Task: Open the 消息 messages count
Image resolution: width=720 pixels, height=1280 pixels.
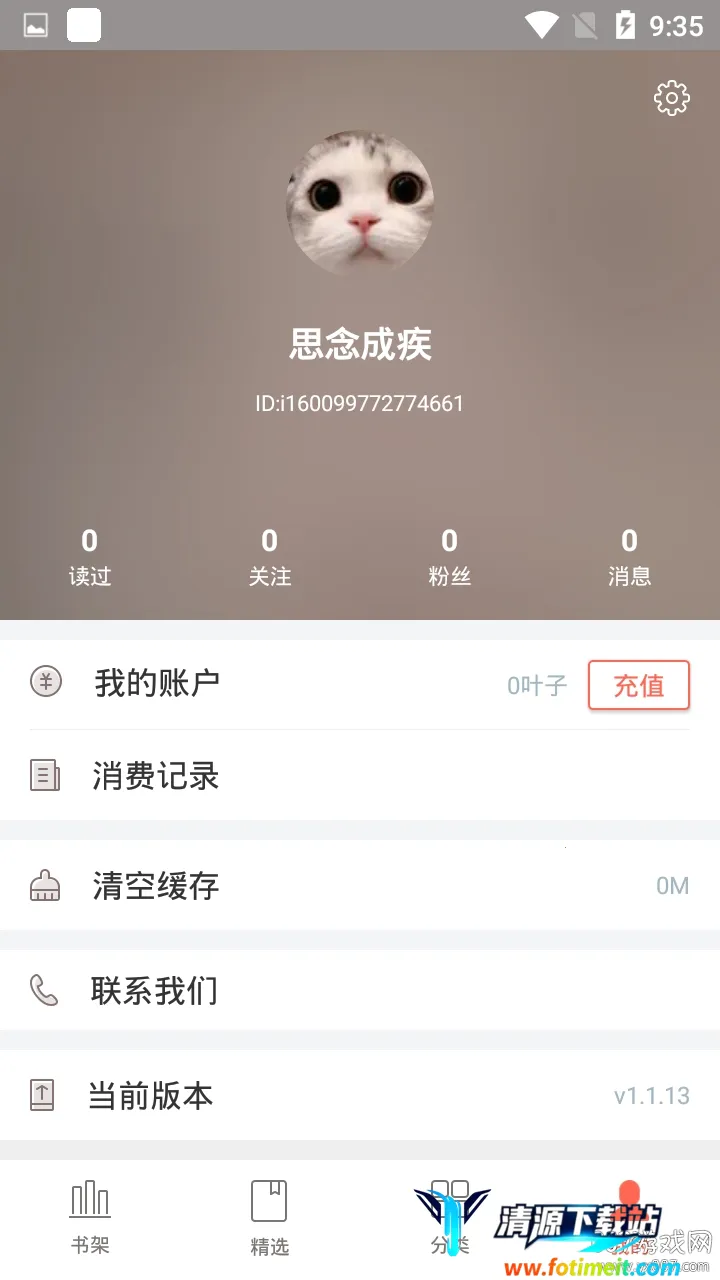Action: (x=629, y=557)
